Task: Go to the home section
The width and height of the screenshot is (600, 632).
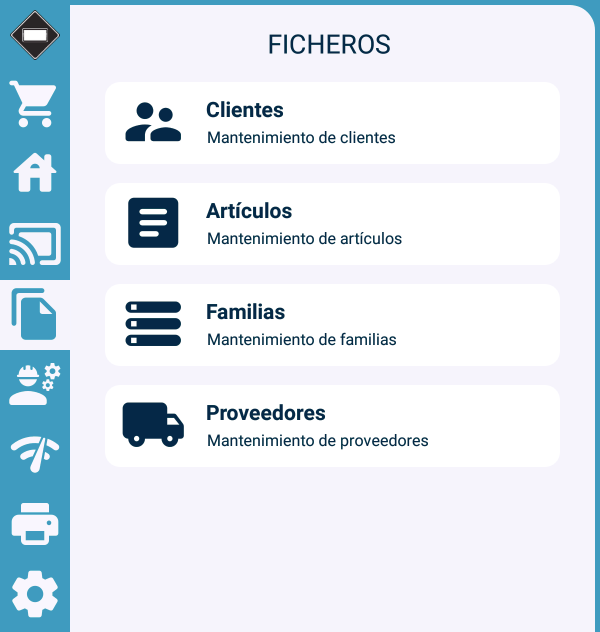Action: tap(34, 173)
